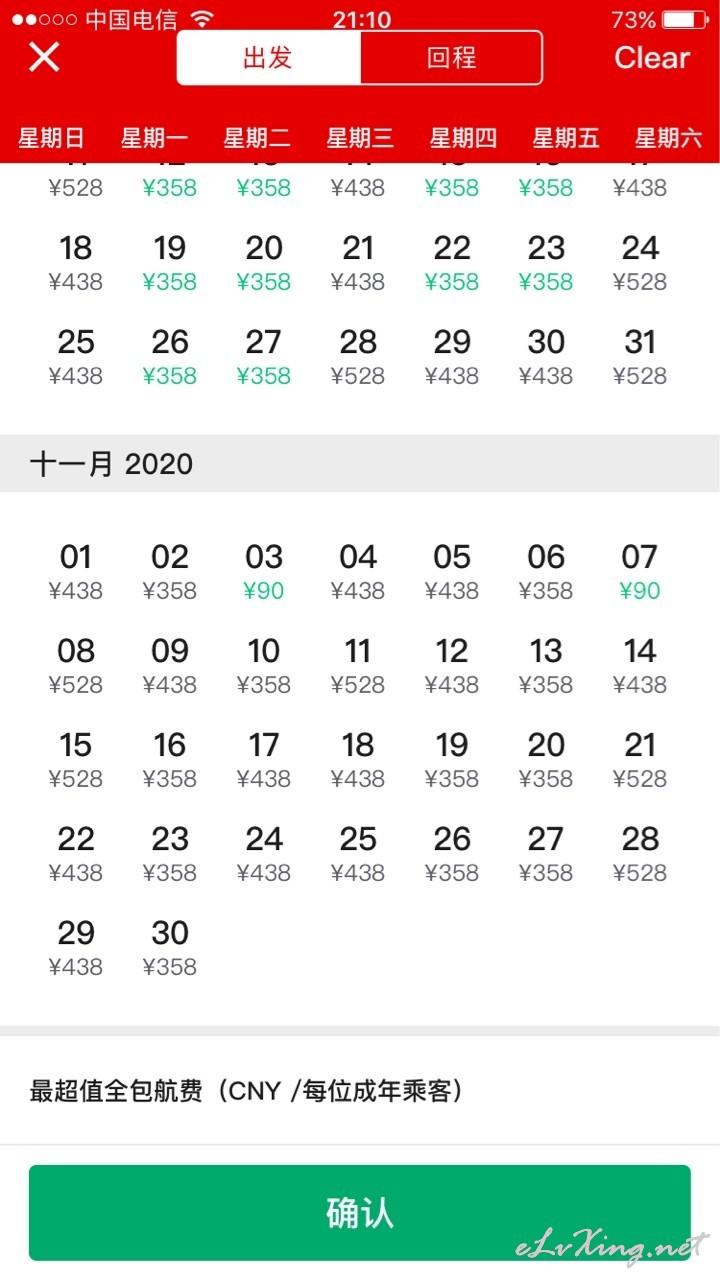Screen dimensions: 720x1280
Task: Tap Clear to reset selected dates
Action: click(652, 58)
